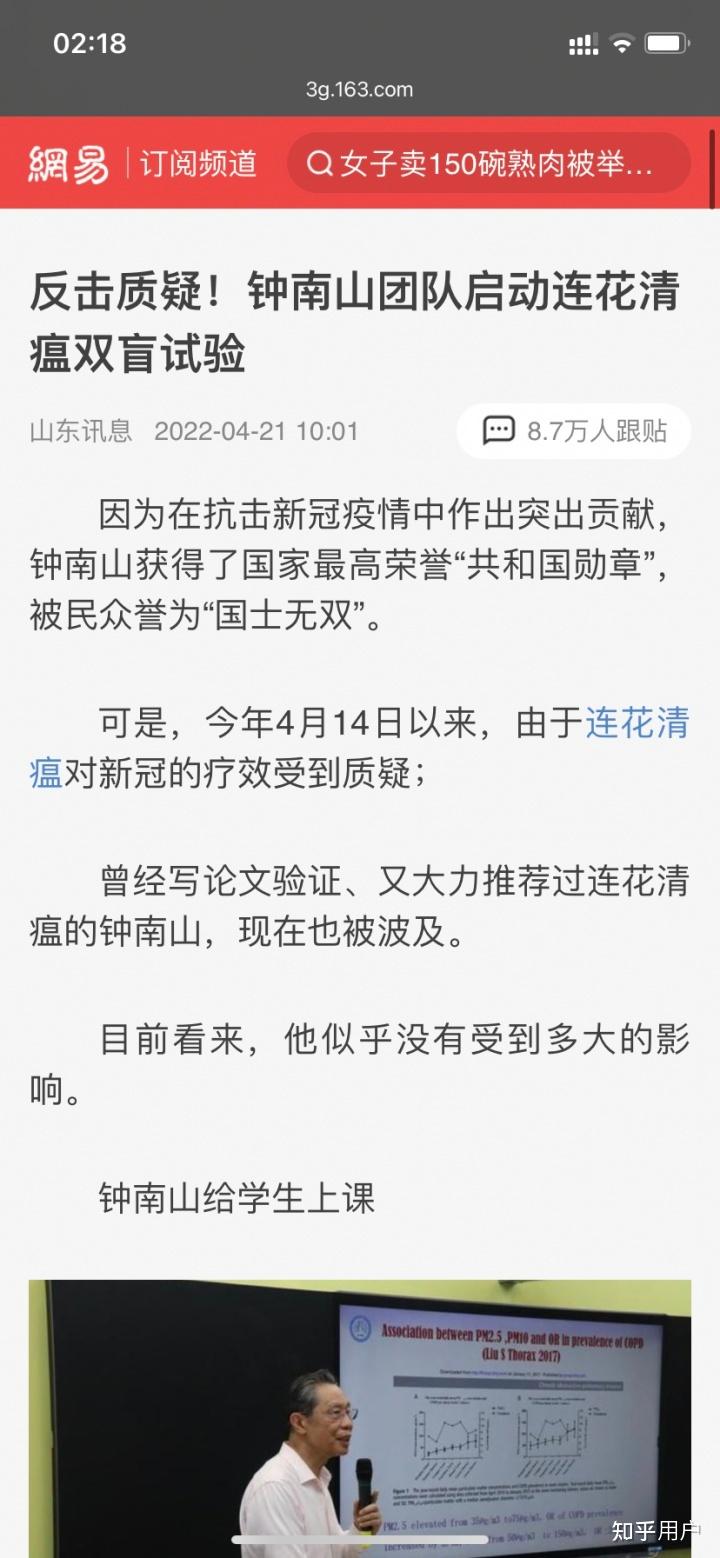
Task: Open the 8.7万人跟贴 comments
Action: 574,431
